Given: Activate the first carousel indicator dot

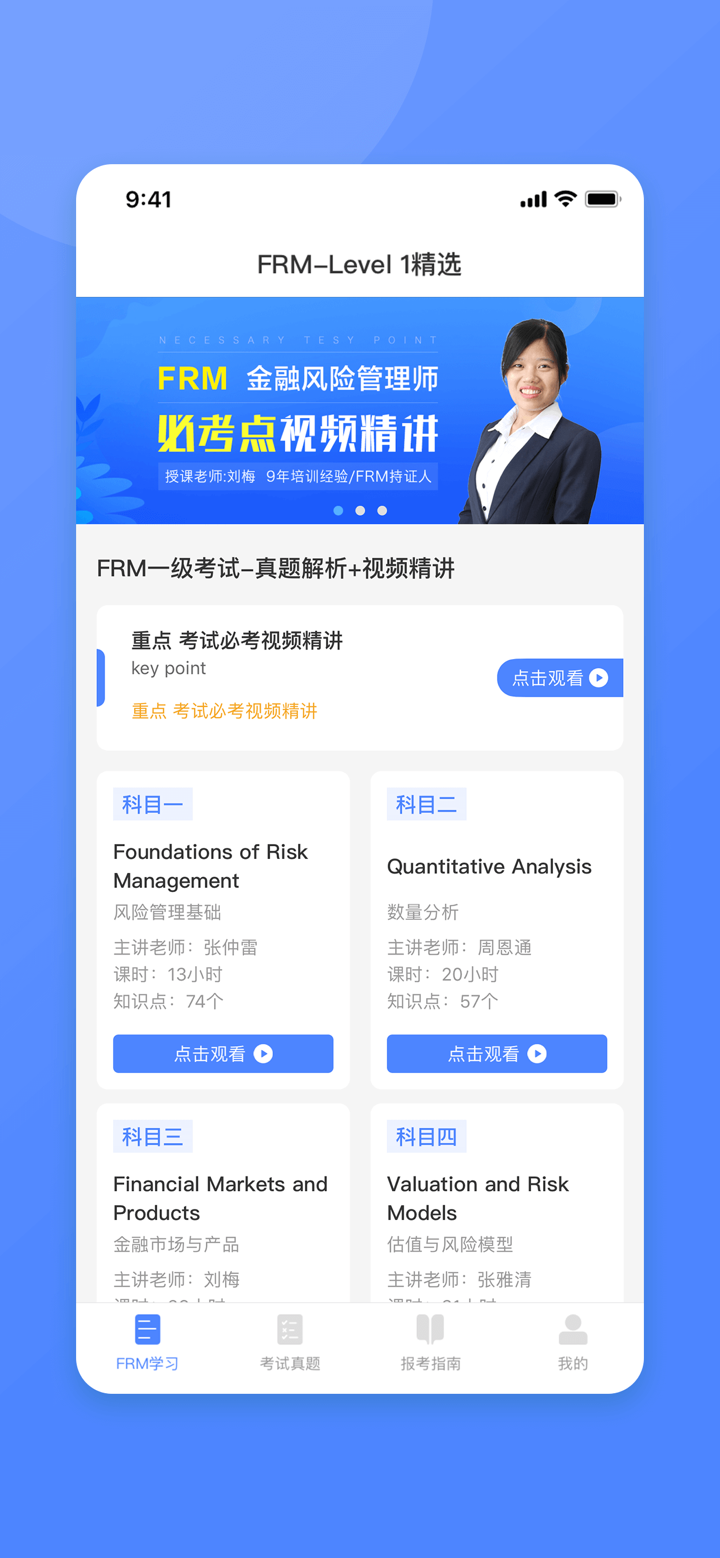Looking at the screenshot, I should tap(338, 510).
